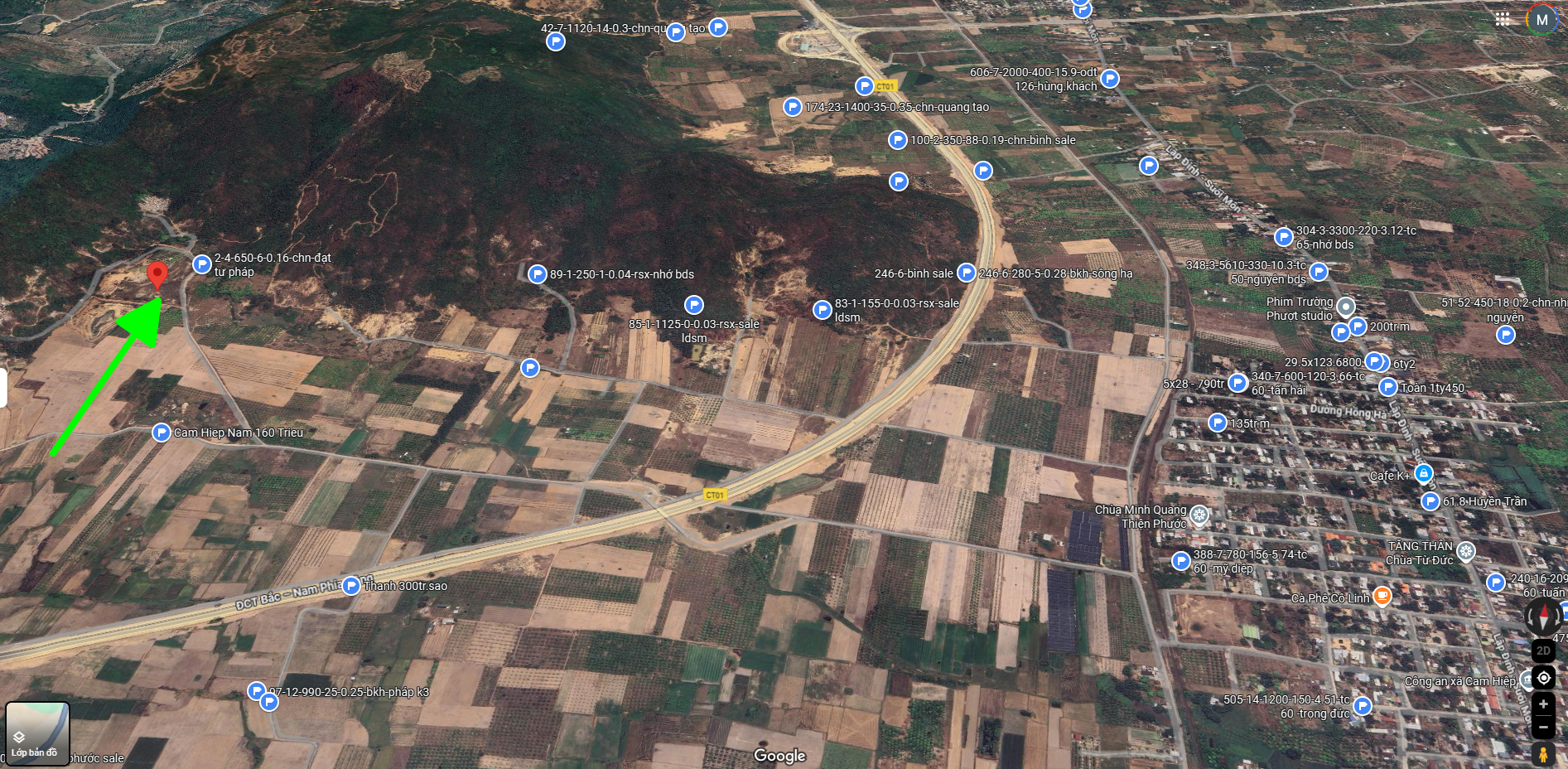Open the 'Thanh 300tr.sao' saved pin
The image size is (1568, 769).
pos(351,585)
